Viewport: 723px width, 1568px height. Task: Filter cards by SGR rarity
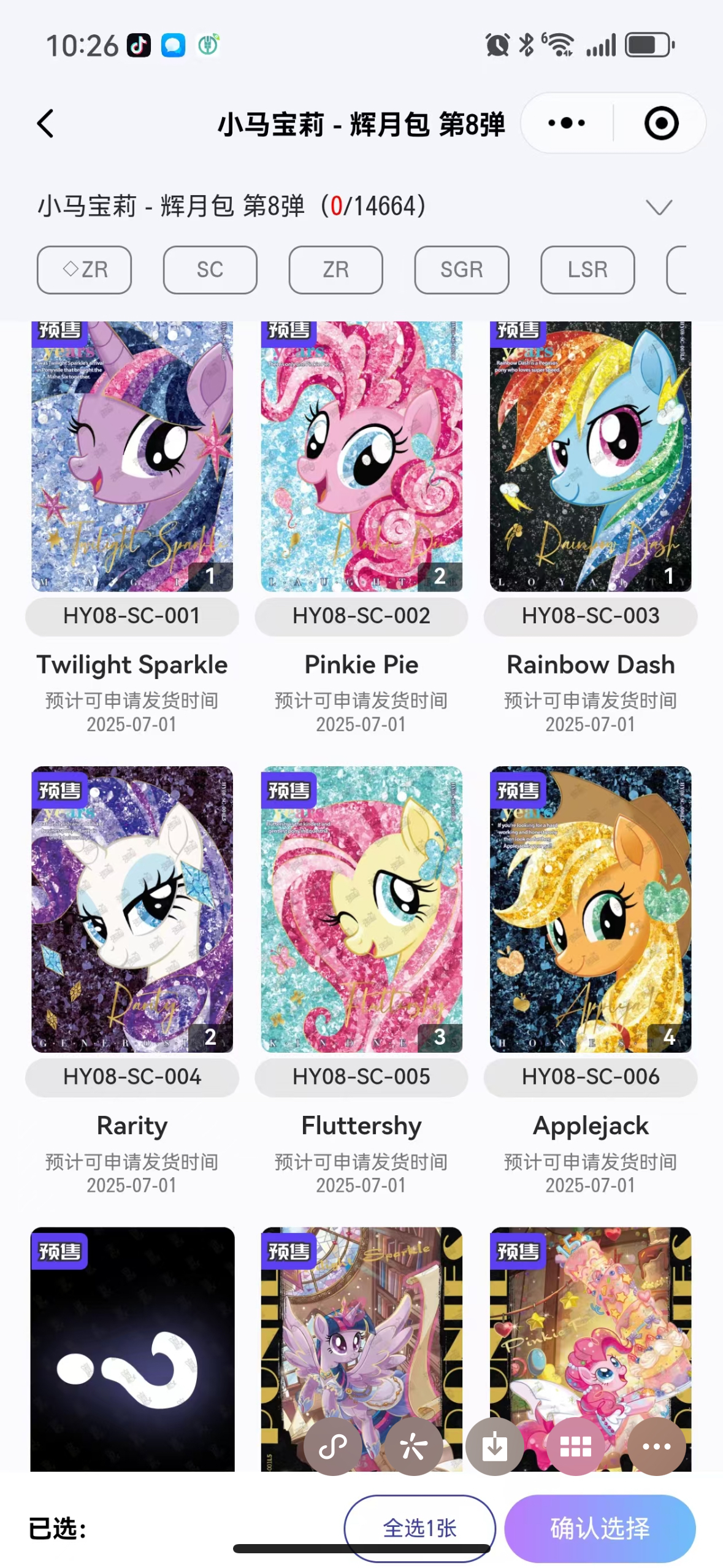tap(461, 270)
